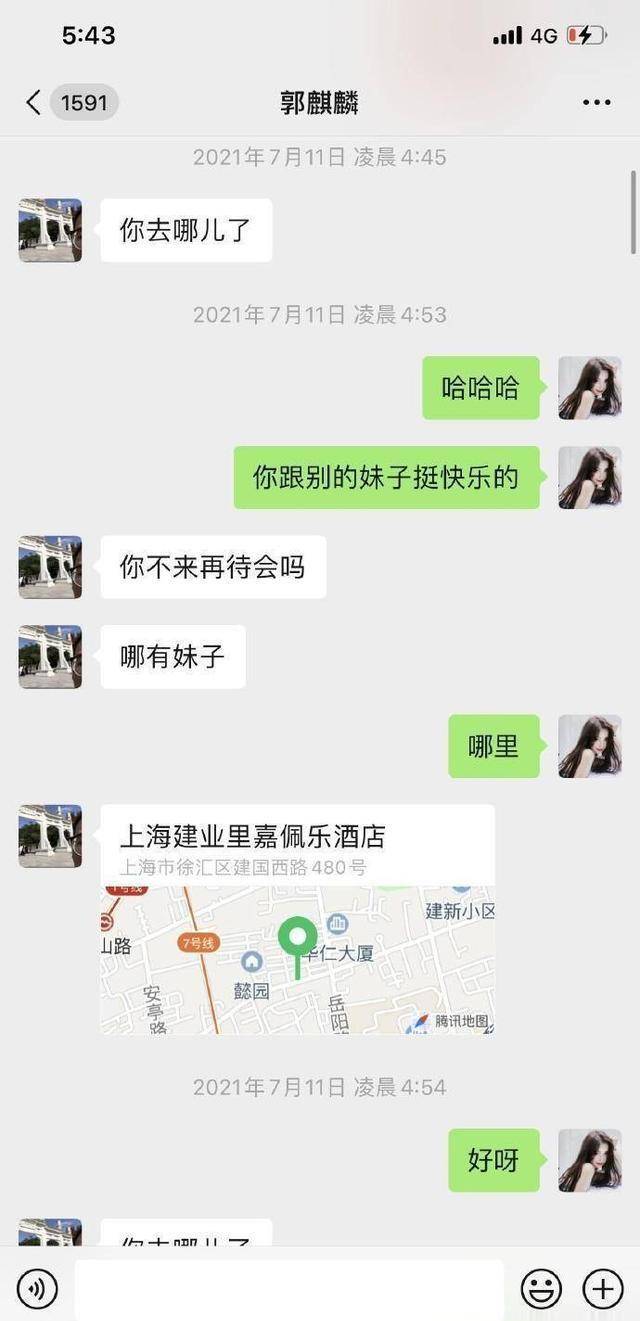The width and height of the screenshot is (640, 1321).
Task: Tap the message text field
Action: [288, 1289]
